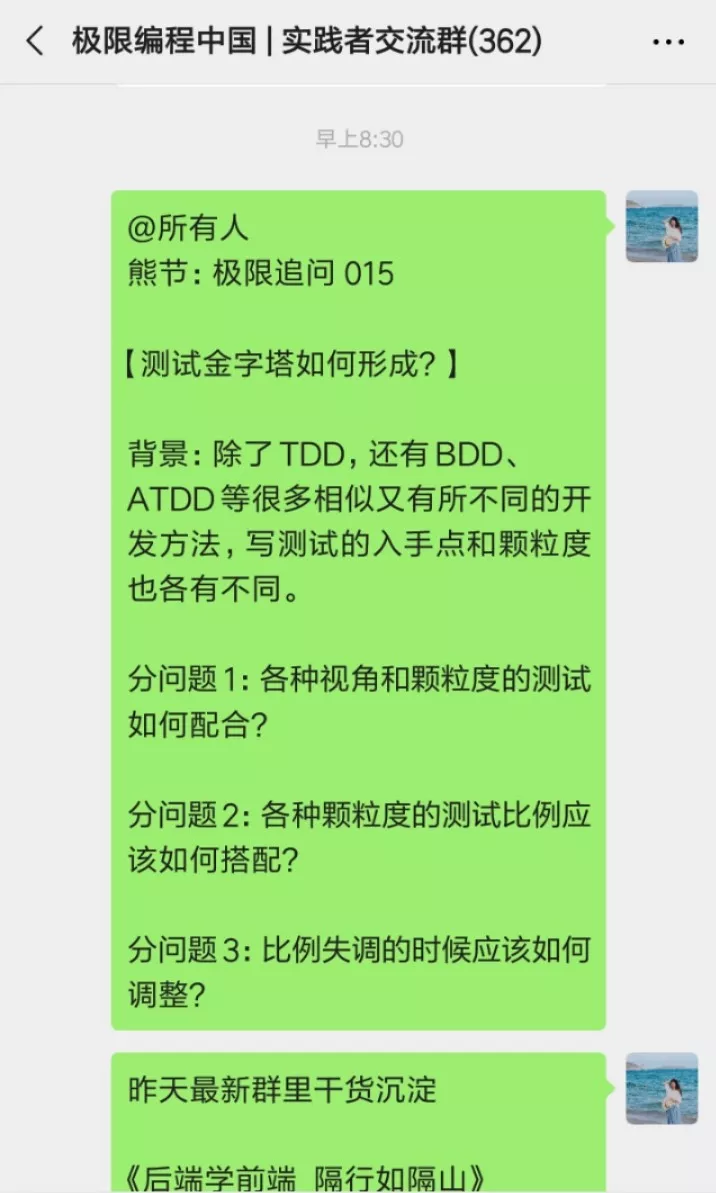The height and width of the screenshot is (1193, 716).
Task: Go back from the group chat
Action: click(35, 42)
